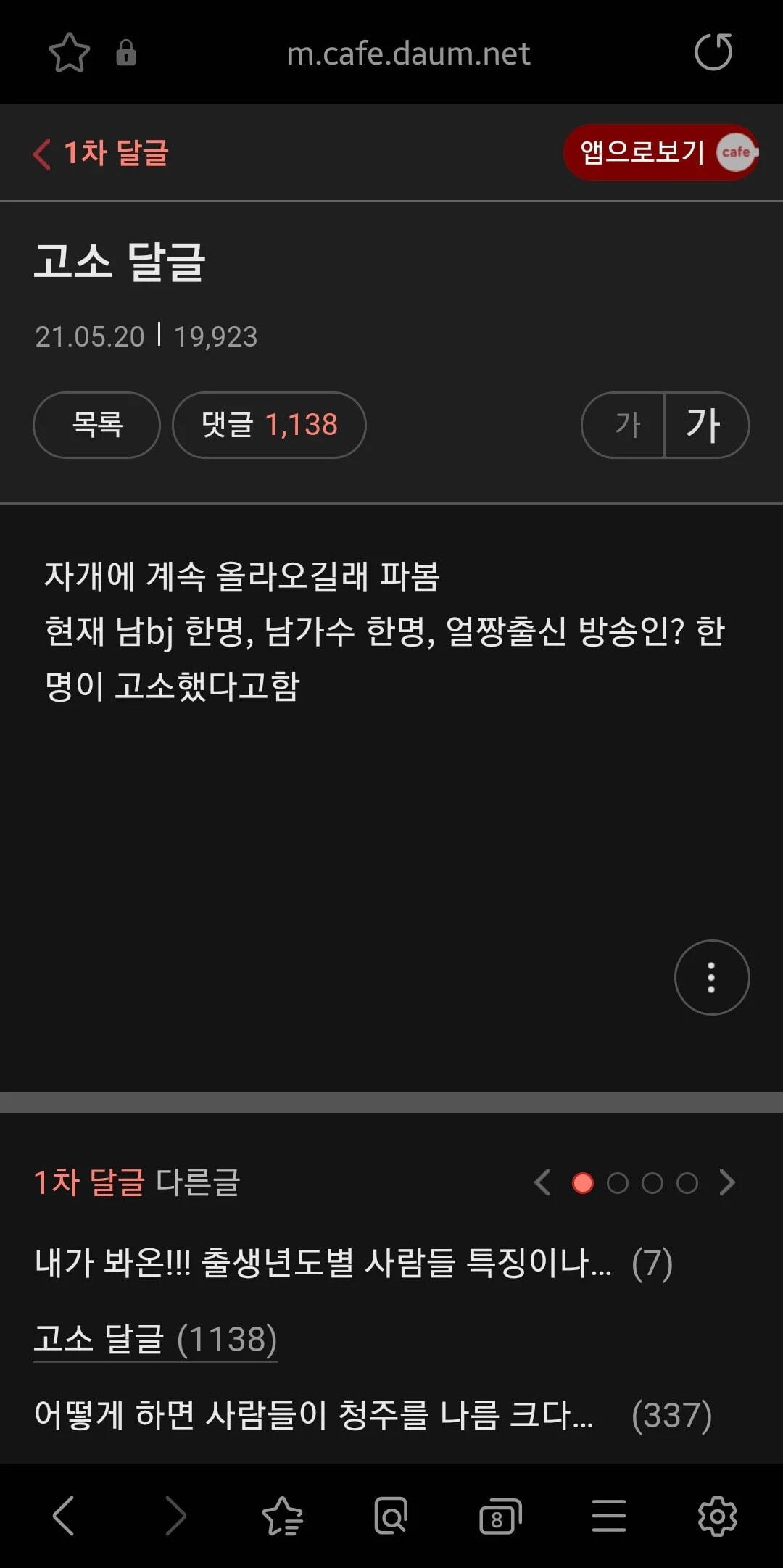Screen dimensions: 783x1568
Task: Open the 목록 list button
Action: pos(96,425)
